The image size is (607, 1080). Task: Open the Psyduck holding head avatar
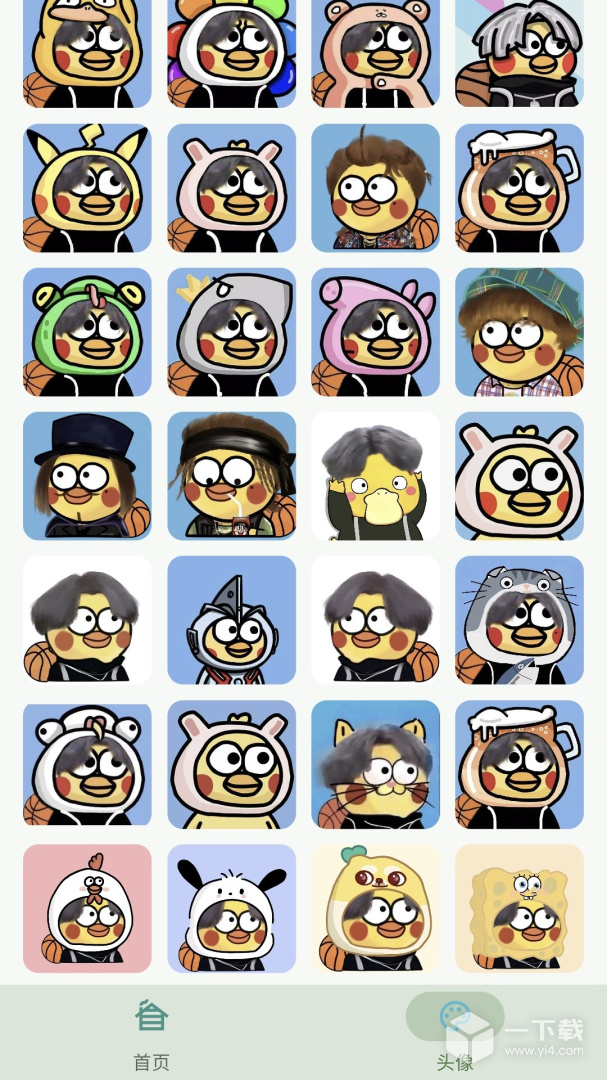point(375,476)
